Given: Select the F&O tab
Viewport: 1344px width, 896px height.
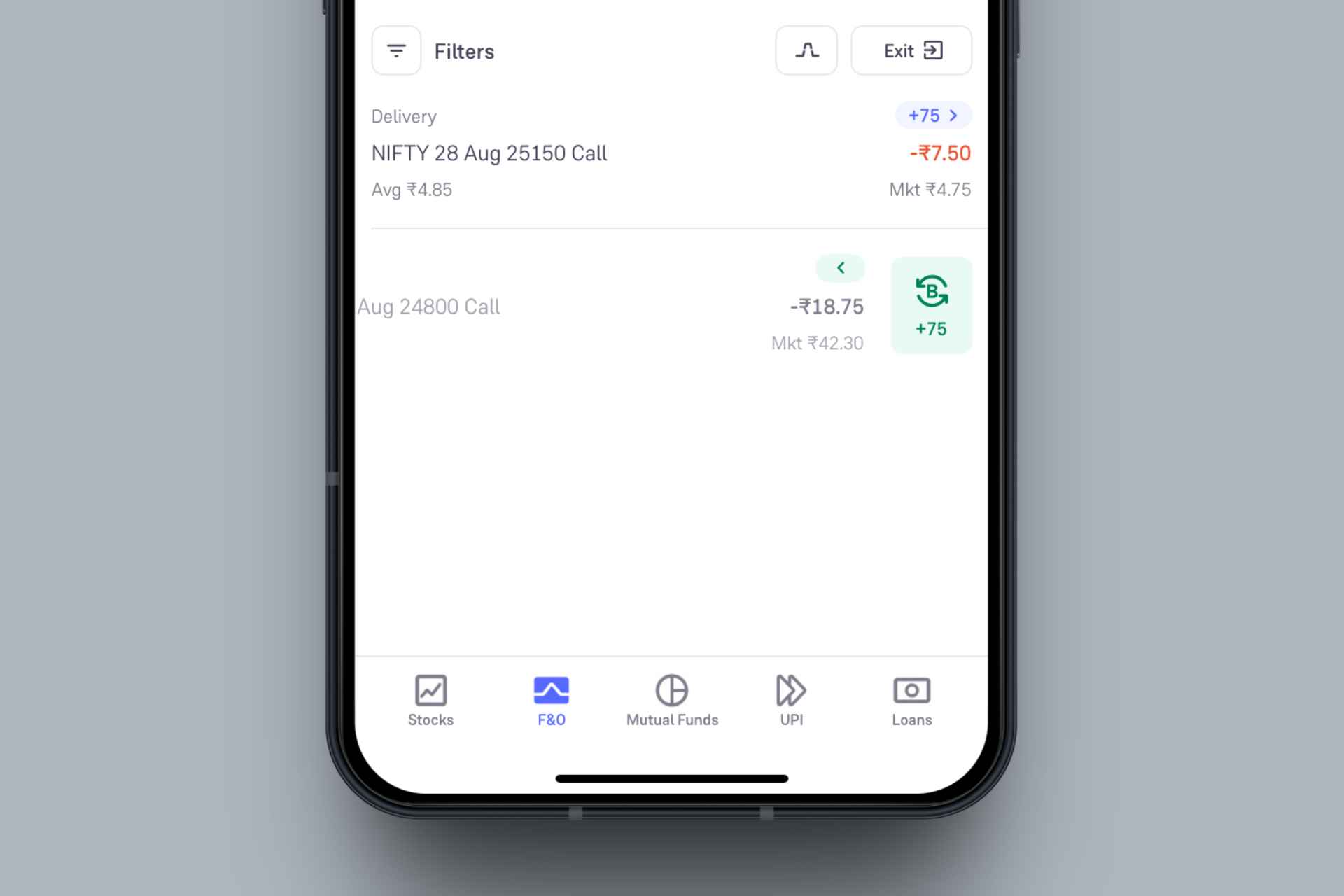Looking at the screenshot, I should (x=551, y=701).
